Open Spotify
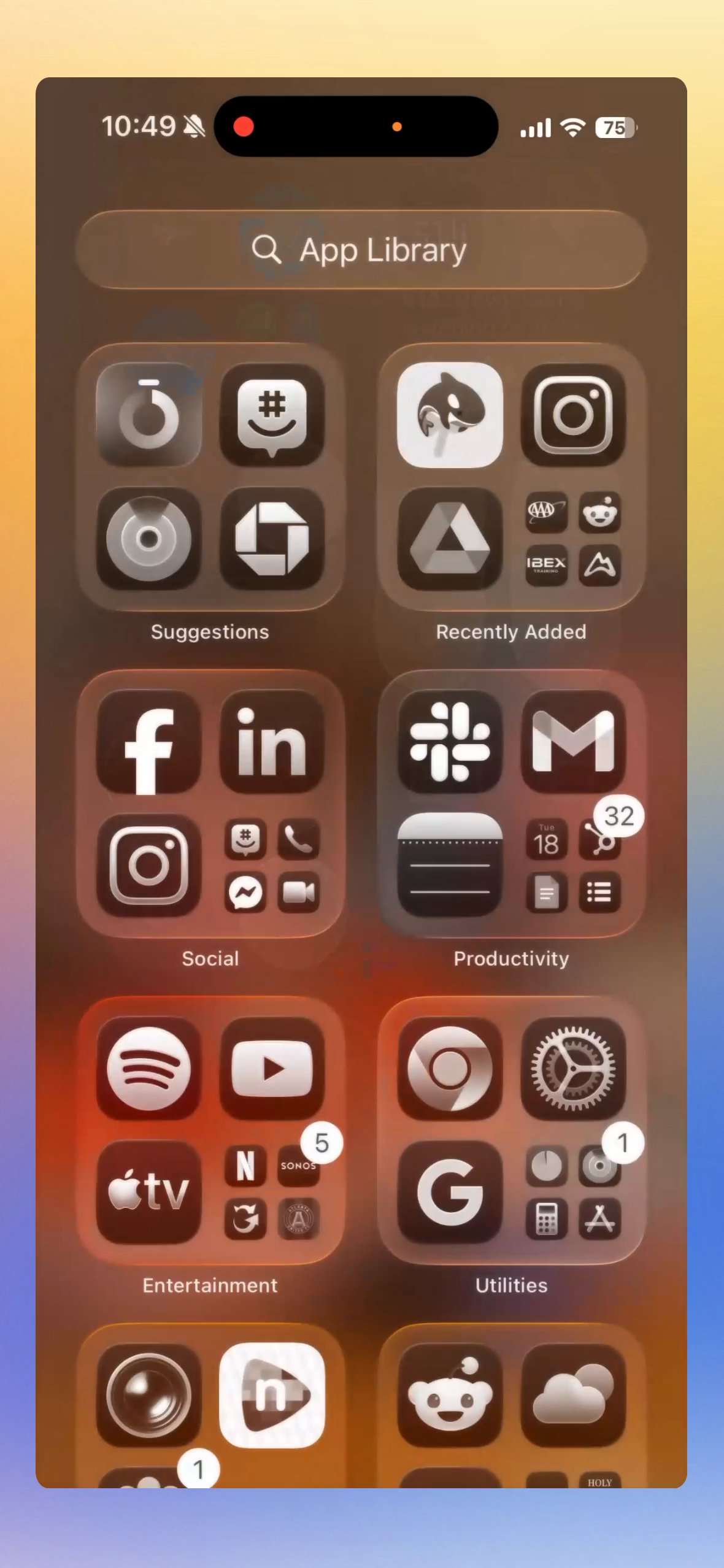724x1568 pixels. 148,1069
